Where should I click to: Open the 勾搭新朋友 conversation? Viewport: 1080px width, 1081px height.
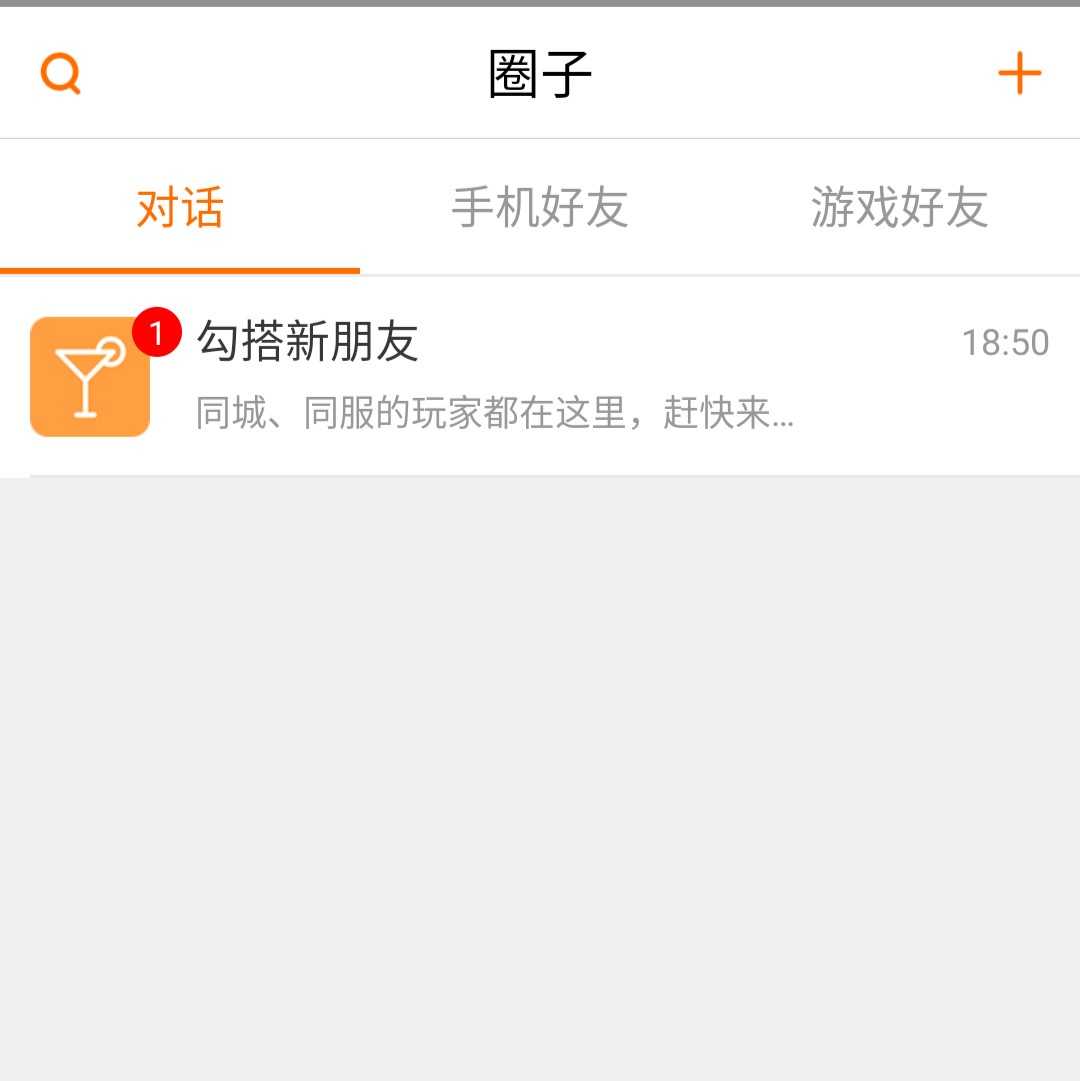click(x=540, y=376)
